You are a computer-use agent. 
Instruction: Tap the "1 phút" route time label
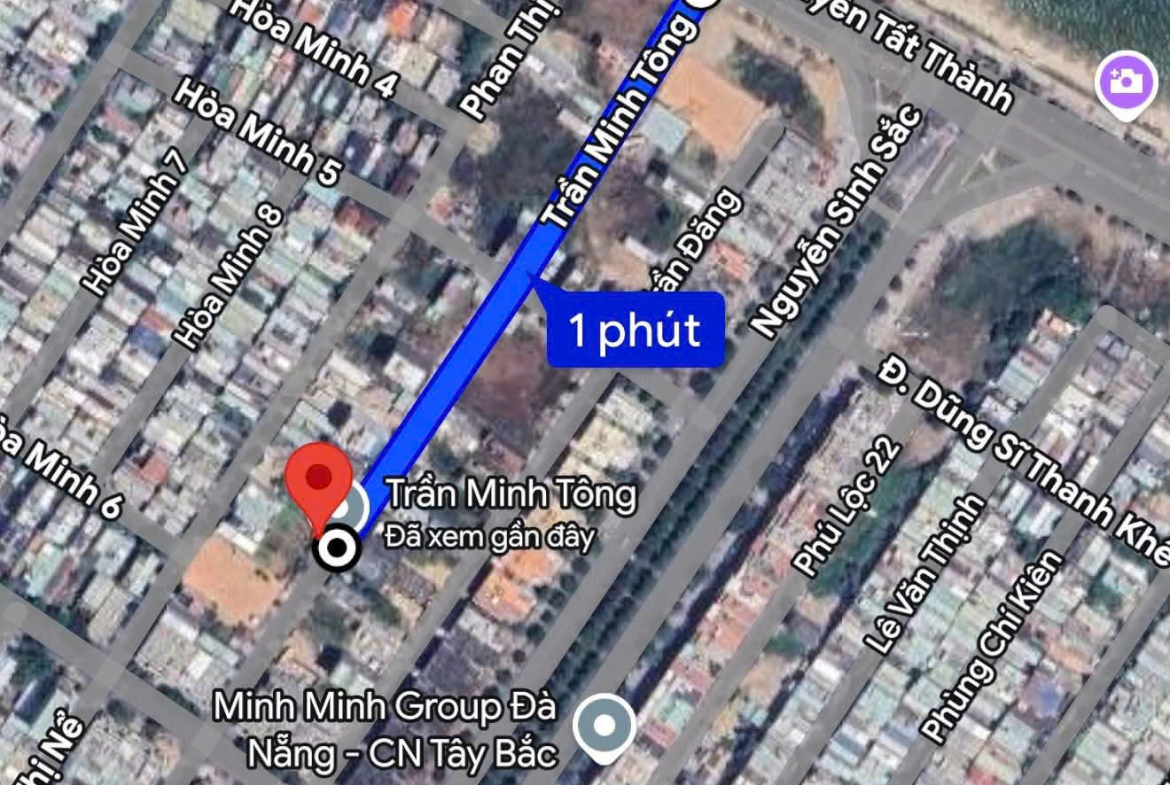click(635, 330)
